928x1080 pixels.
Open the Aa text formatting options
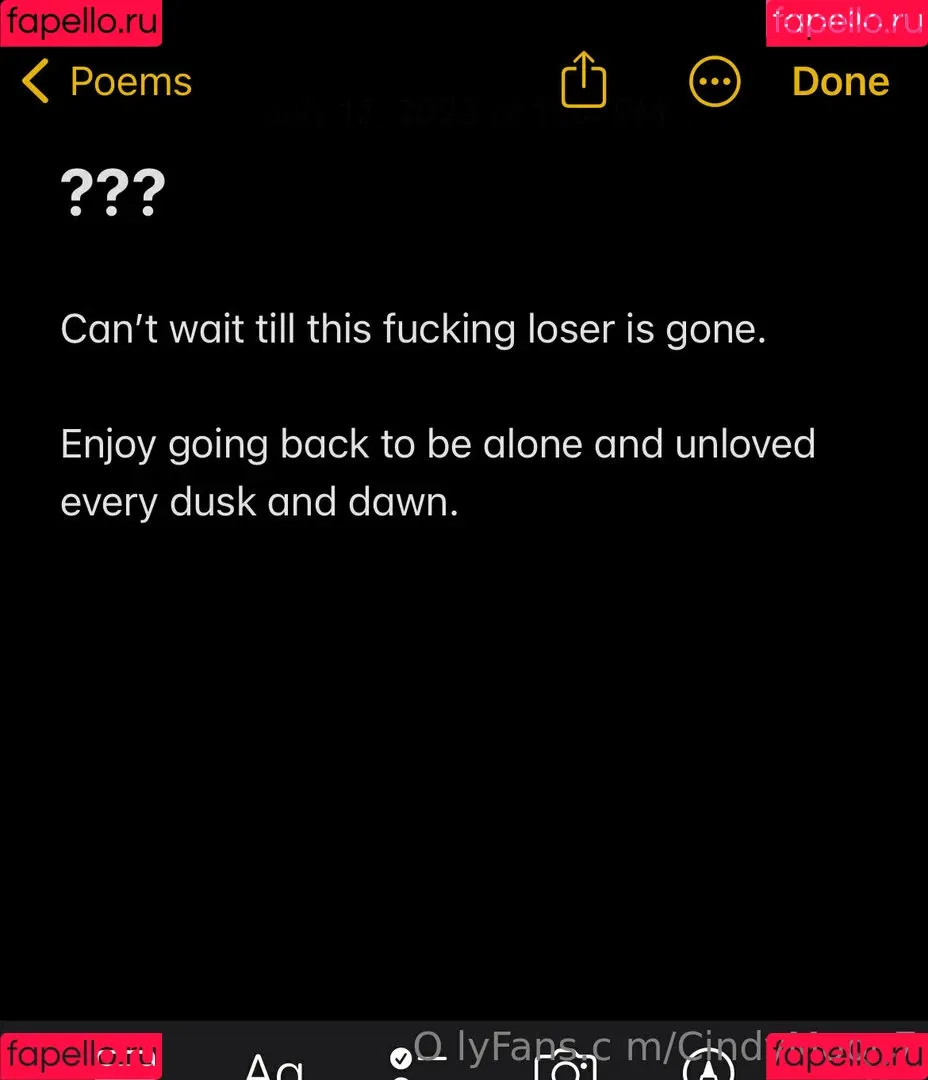[x=273, y=1066]
